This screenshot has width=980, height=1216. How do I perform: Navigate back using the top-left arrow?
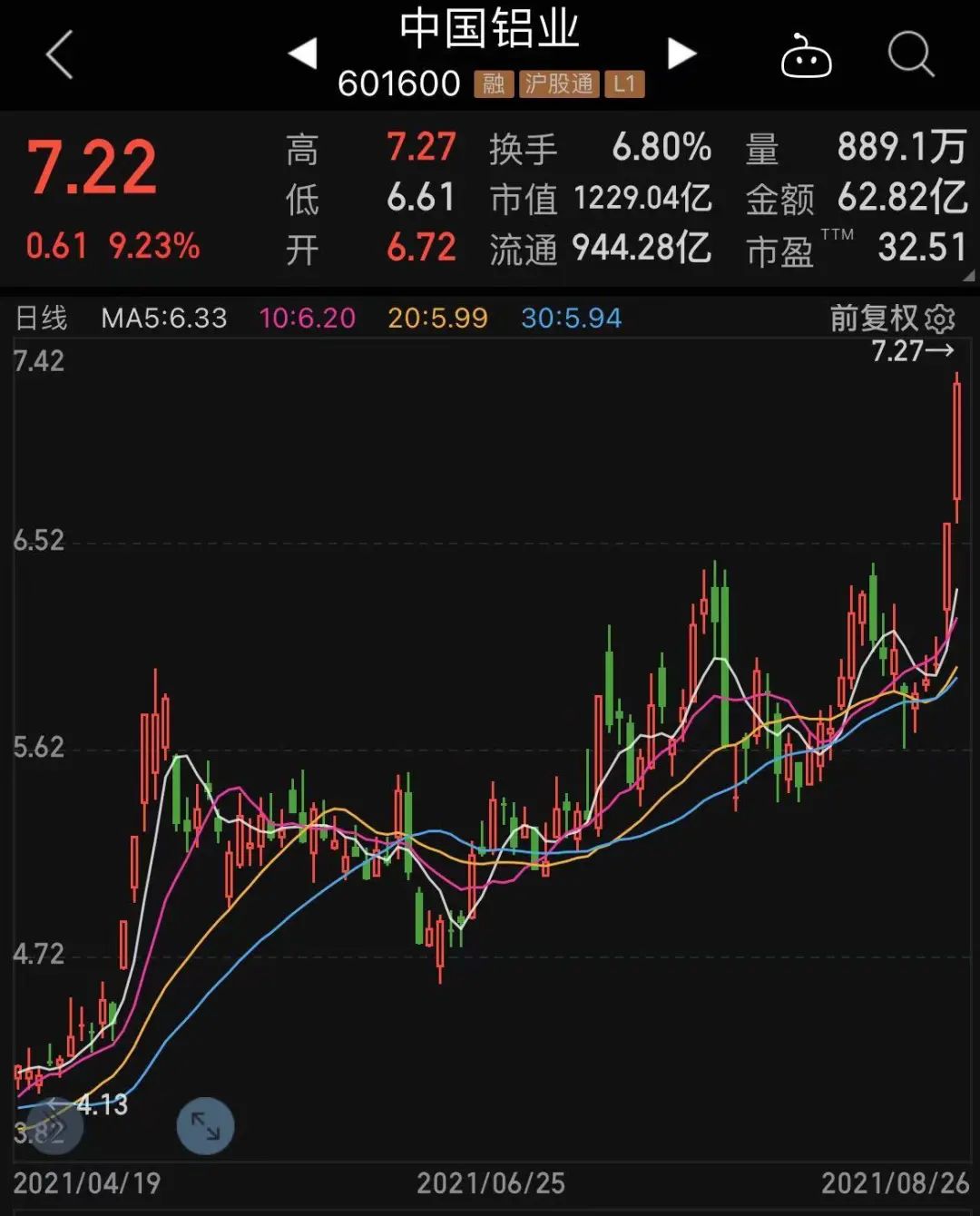click(x=56, y=56)
